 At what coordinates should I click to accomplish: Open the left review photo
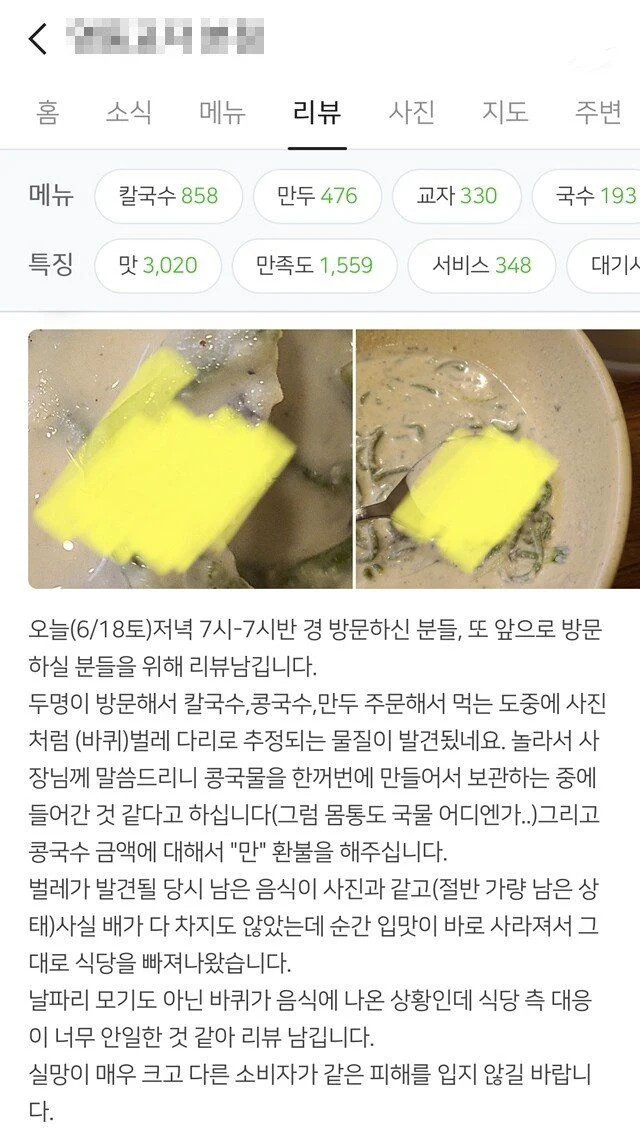tap(190, 459)
